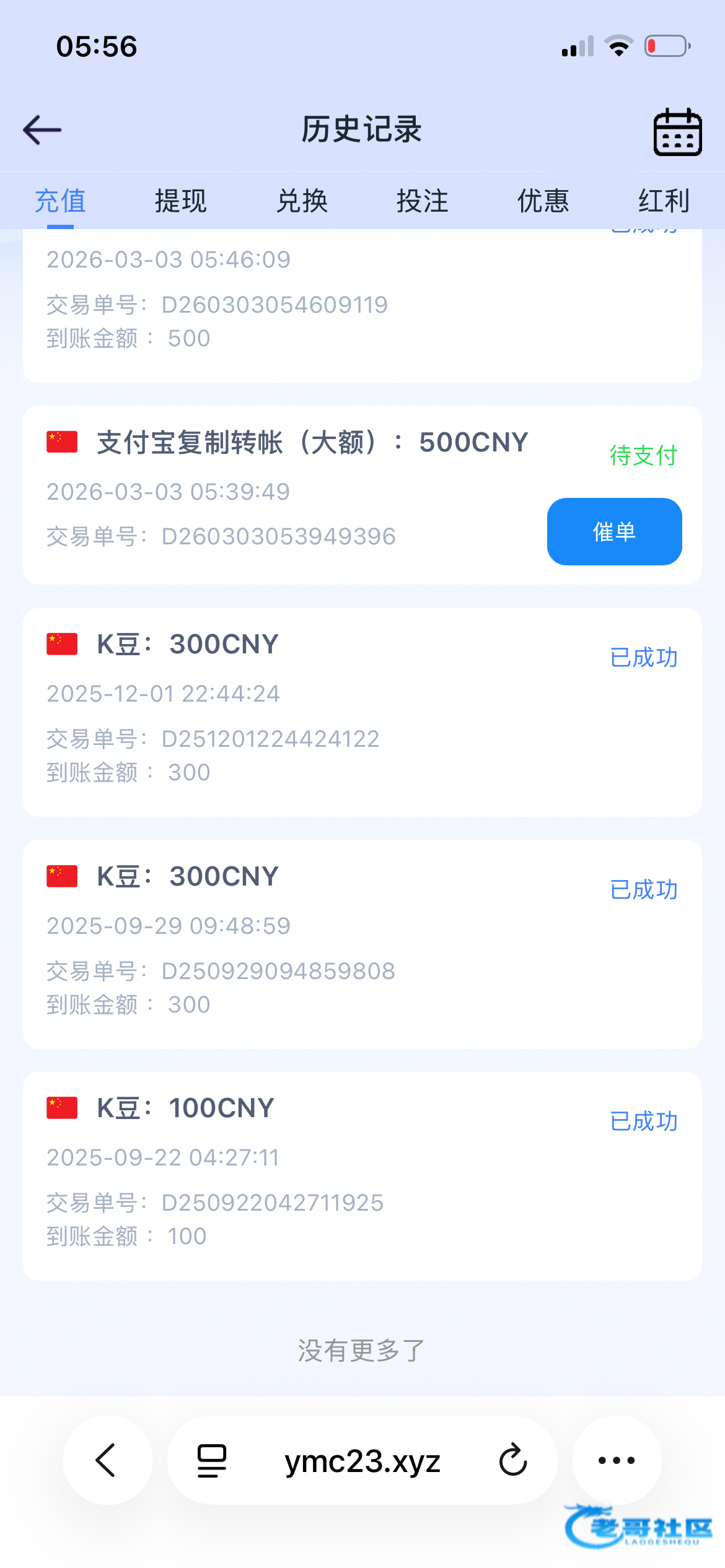Open the calendar date filter
The width and height of the screenshot is (725, 1568).
click(677, 131)
